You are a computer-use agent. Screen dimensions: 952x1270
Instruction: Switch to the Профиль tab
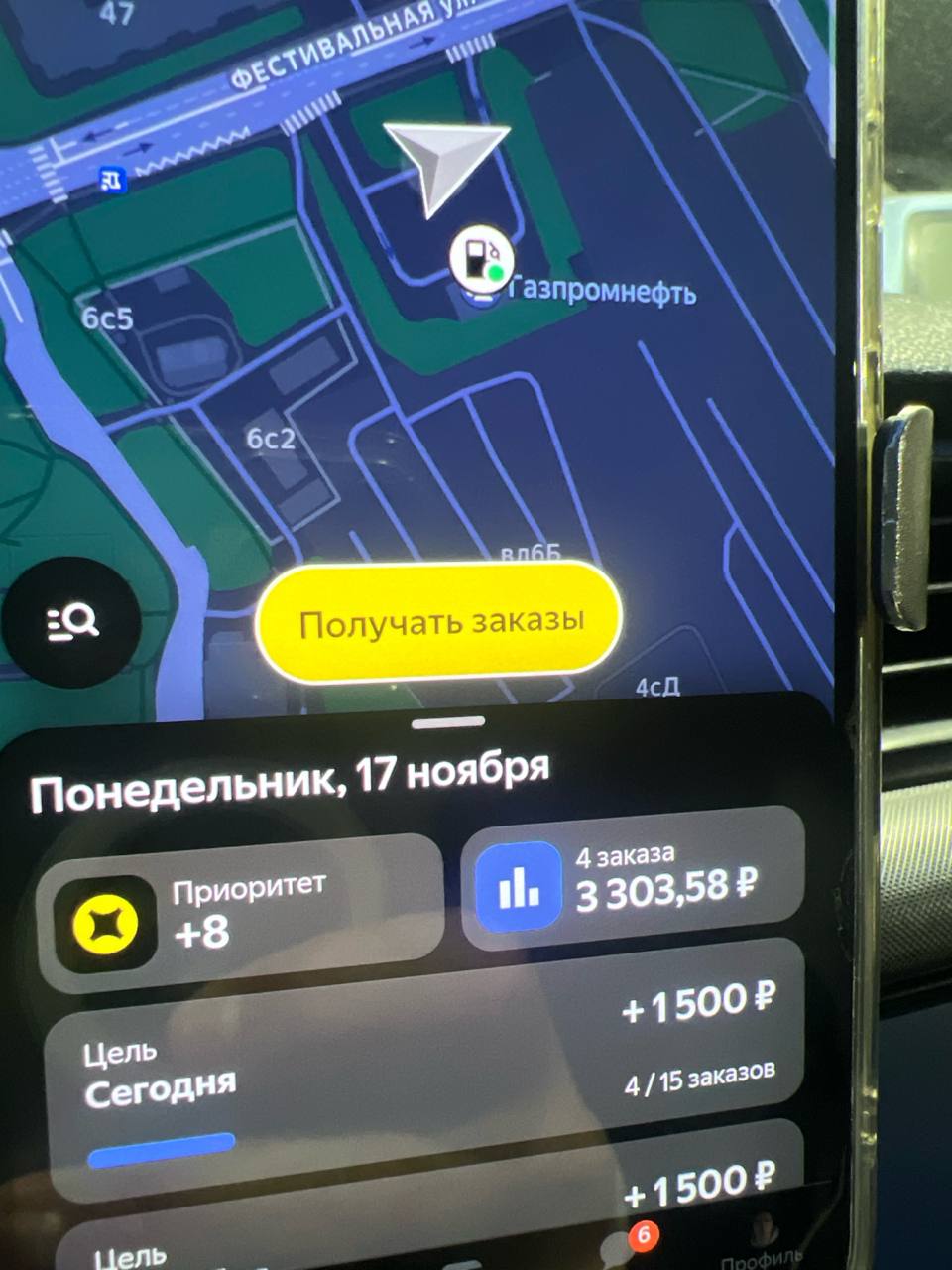pyautogui.click(x=762, y=1245)
